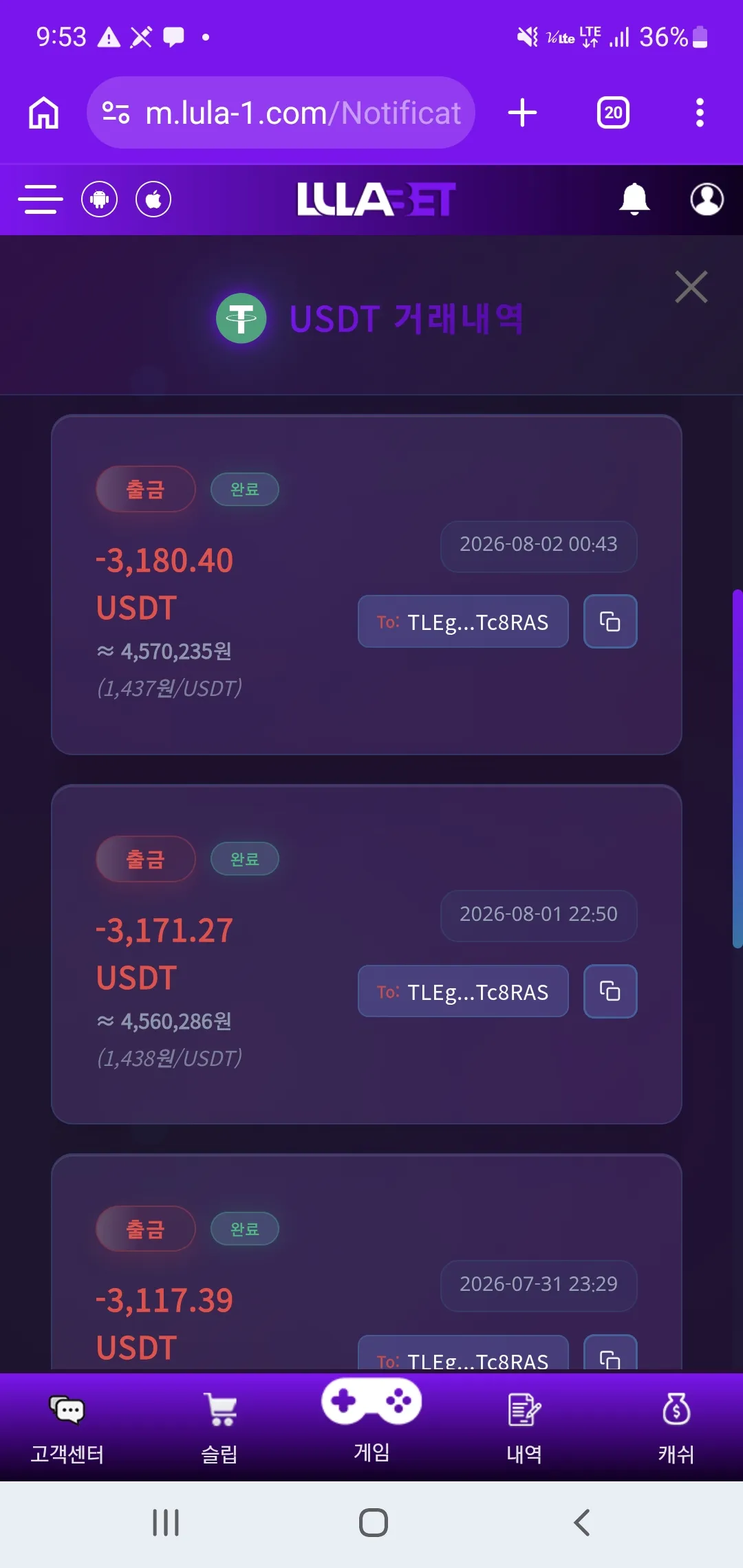Go to the 내역 history tab
This screenshot has width=743, height=1568.
[524, 1428]
